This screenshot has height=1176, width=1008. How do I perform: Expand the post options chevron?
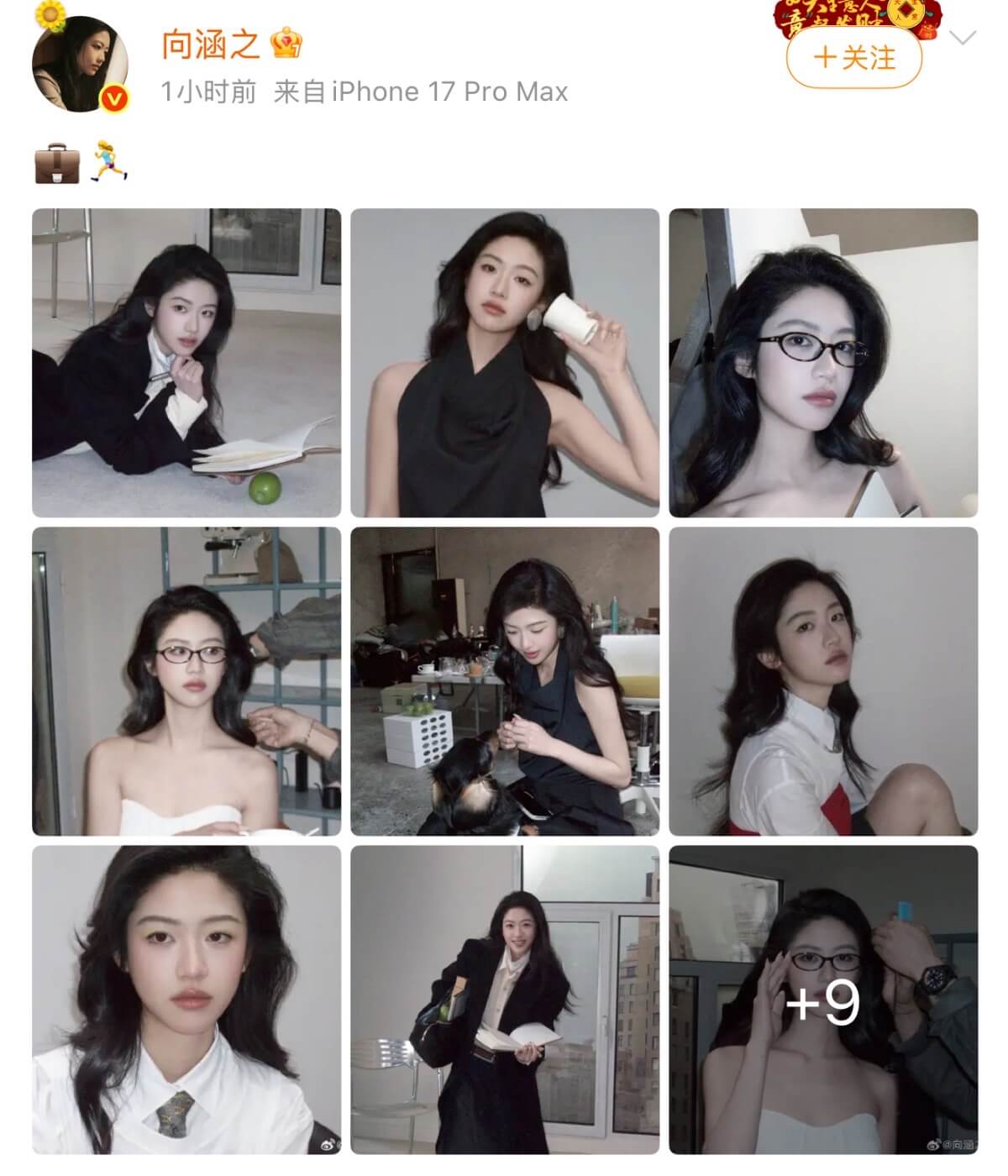(x=962, y=38)
